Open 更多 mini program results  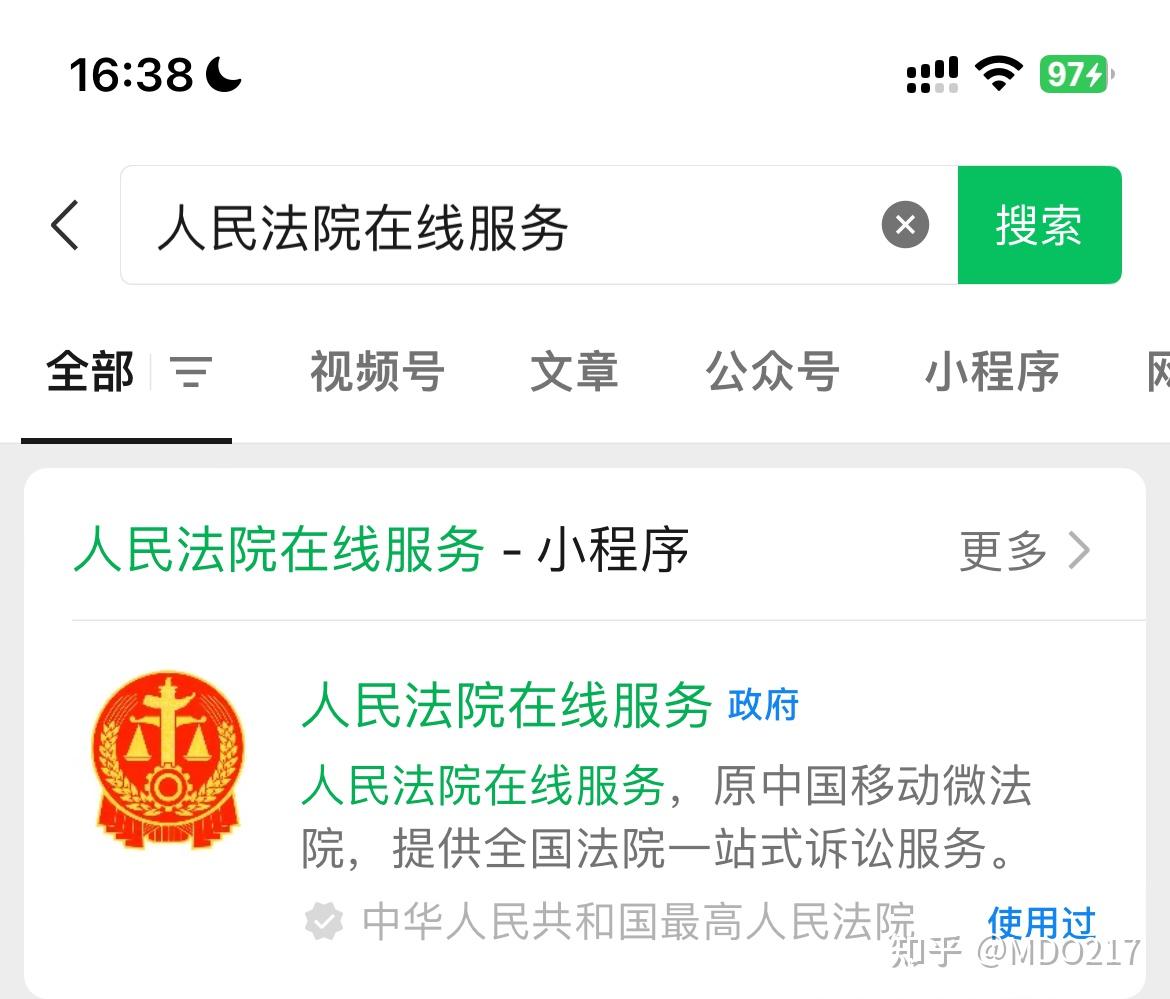[1024, 551]
